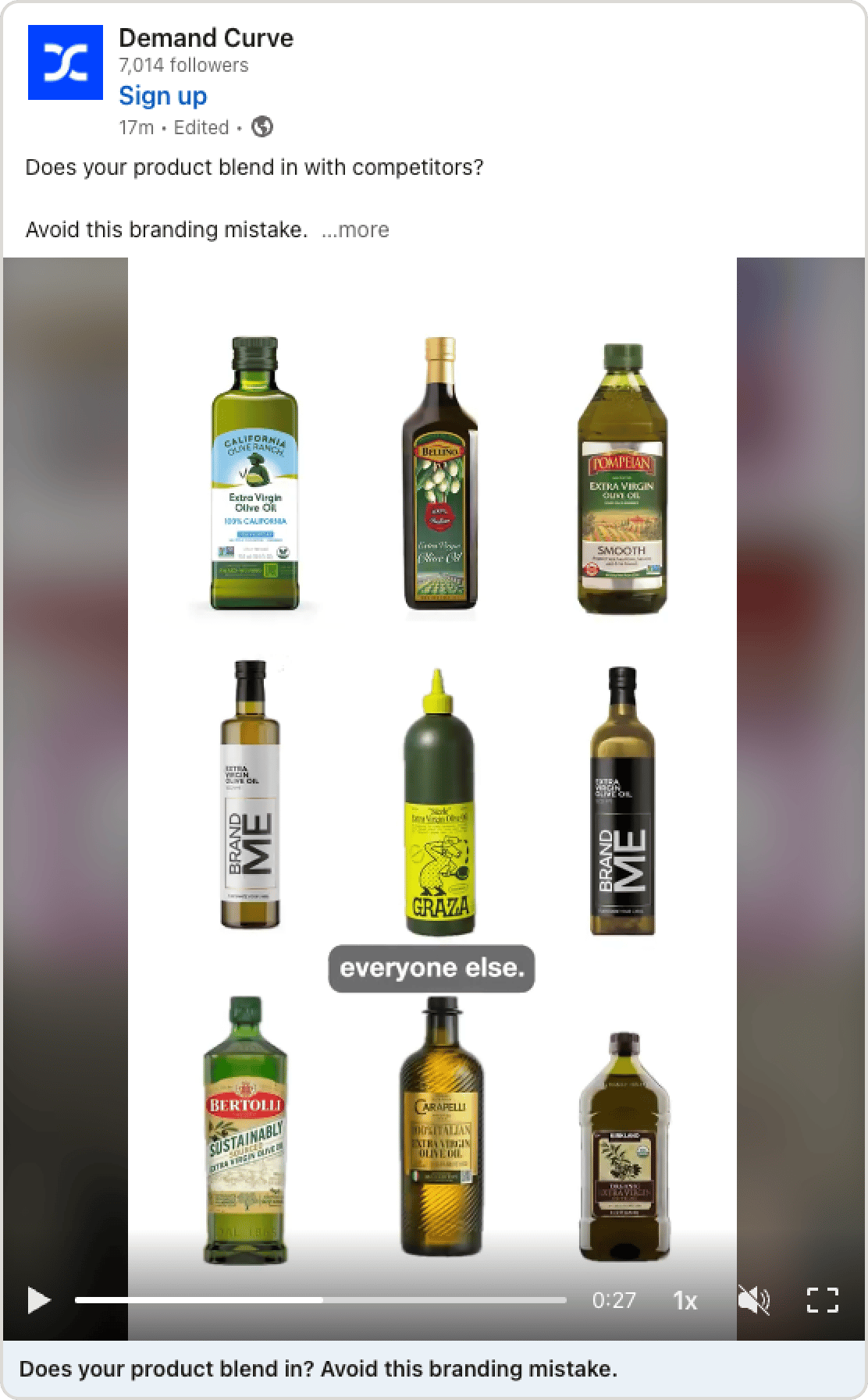Seek along the video progress bar
The image size is (868, 1400).
coord(320,1300)
